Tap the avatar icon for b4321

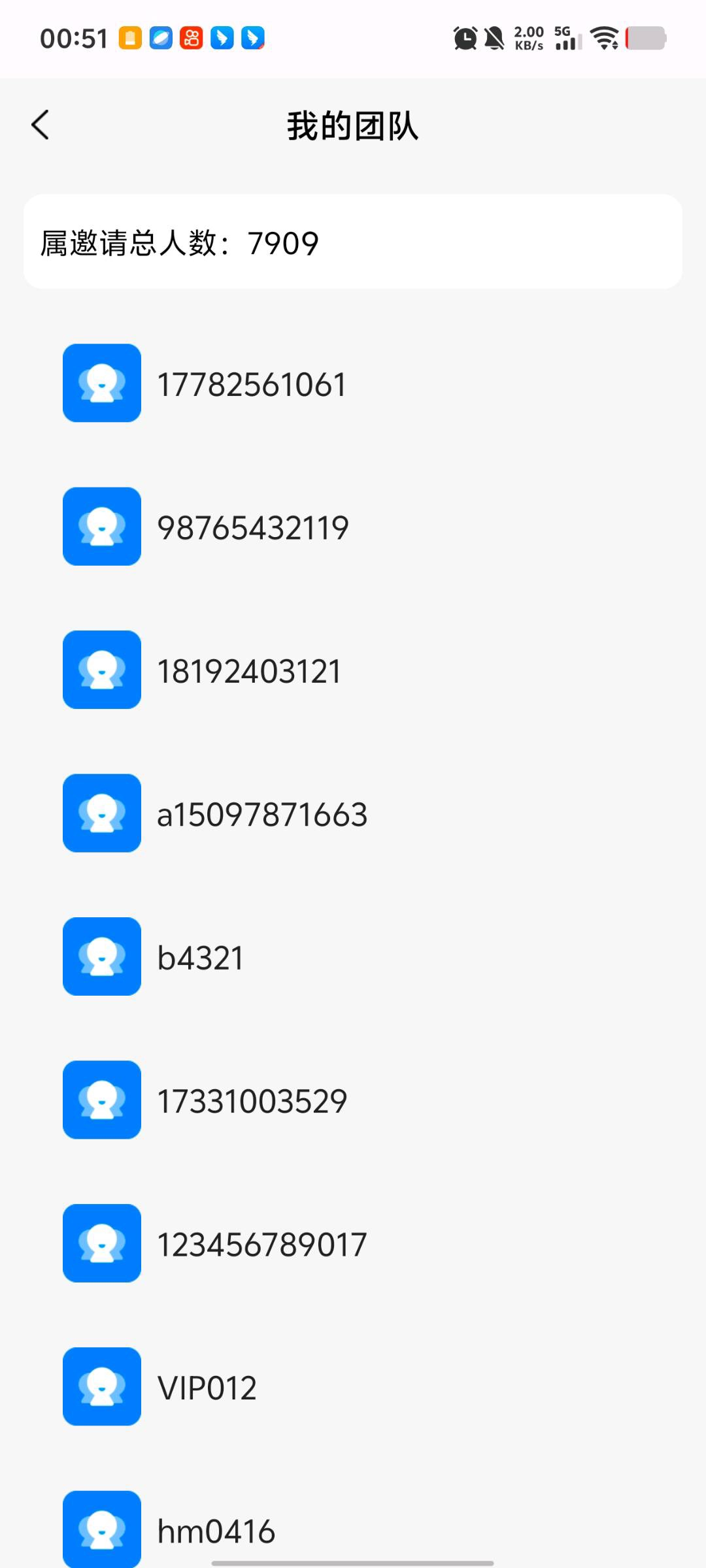click(x=101, y=956)
